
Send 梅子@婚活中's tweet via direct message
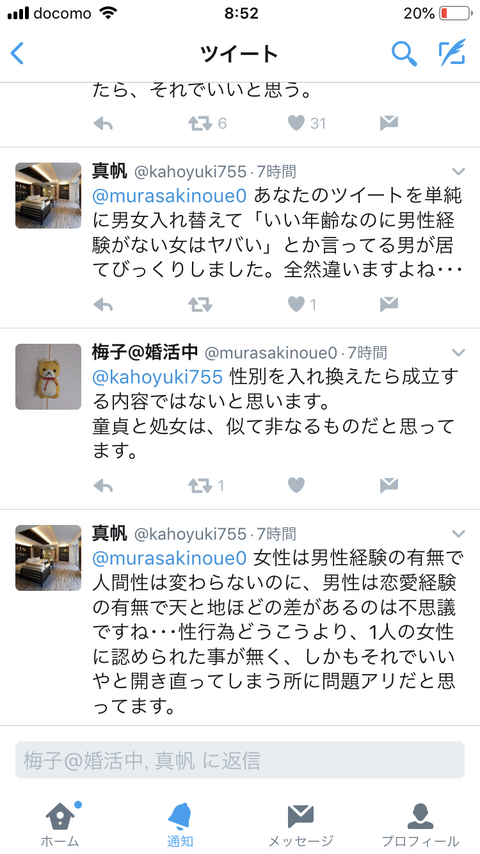(389, 485)
